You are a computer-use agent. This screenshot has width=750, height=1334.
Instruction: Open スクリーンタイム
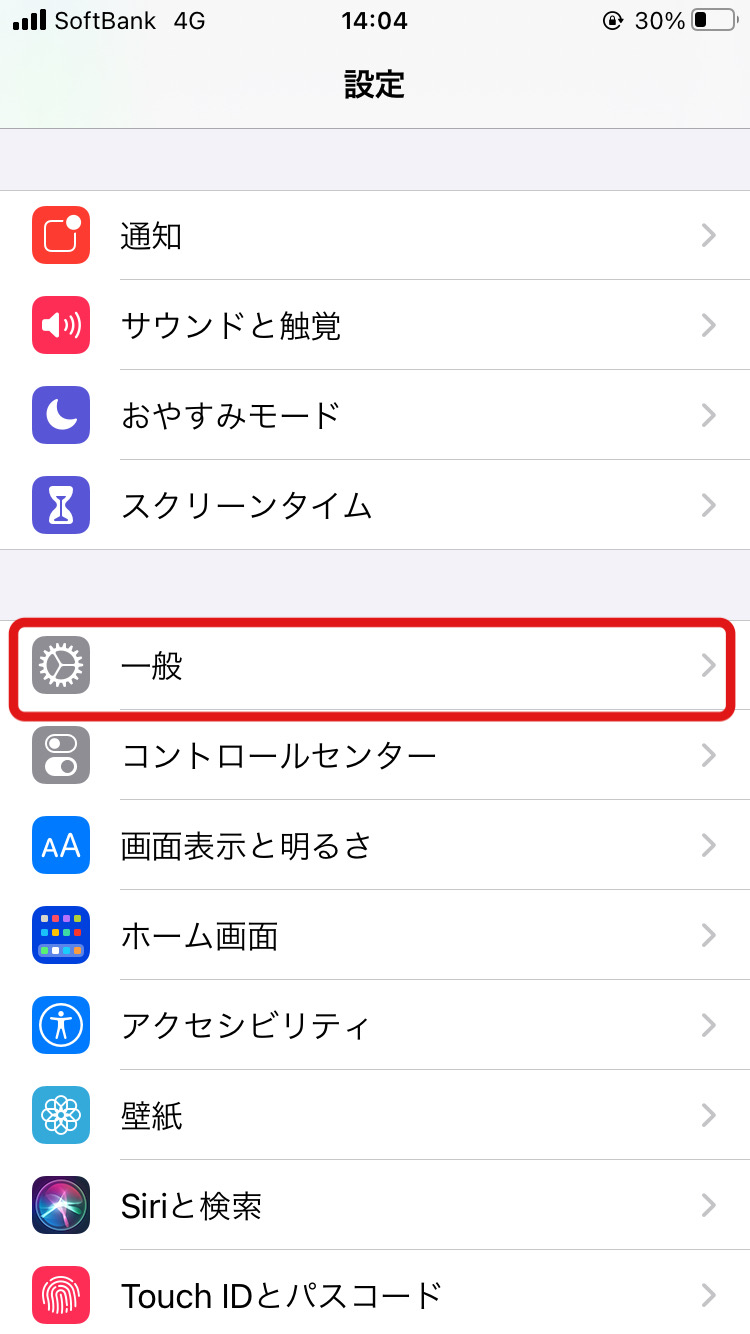(x=375, y=505)
